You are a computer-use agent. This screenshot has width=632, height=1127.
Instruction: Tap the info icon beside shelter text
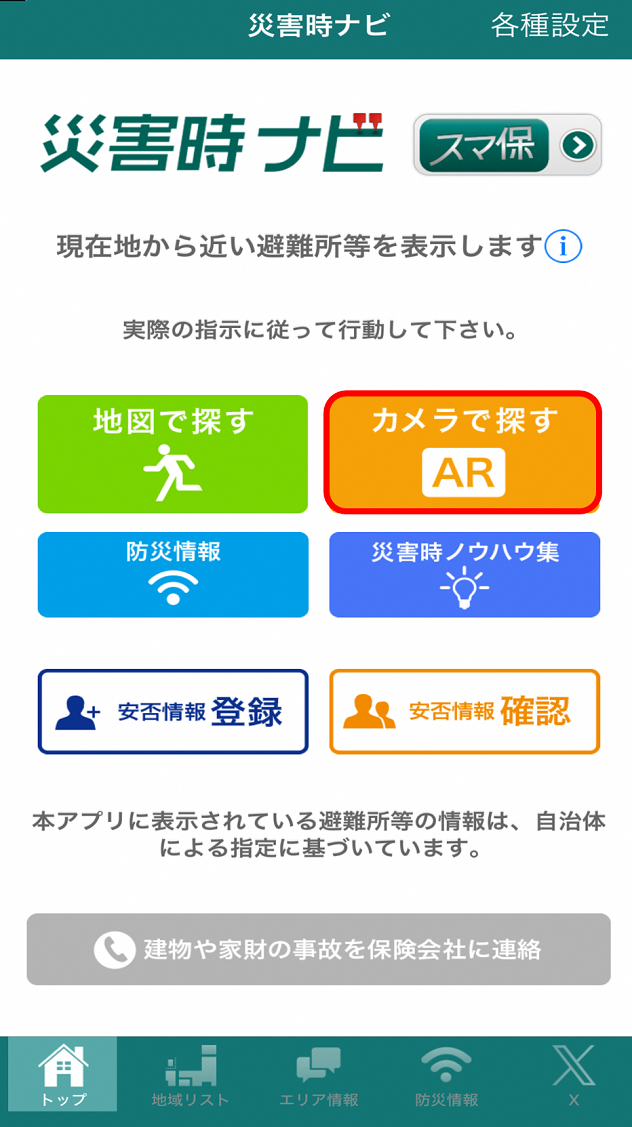coord(563,247)
